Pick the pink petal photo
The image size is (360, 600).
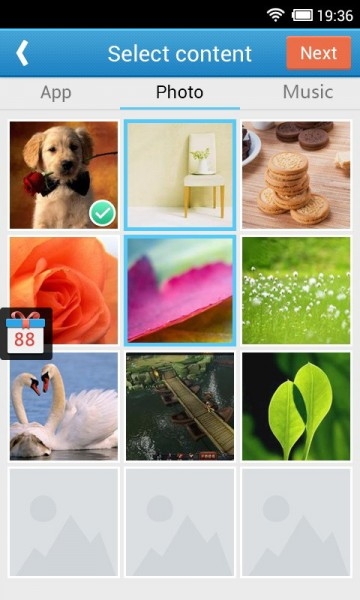[180, 290]
